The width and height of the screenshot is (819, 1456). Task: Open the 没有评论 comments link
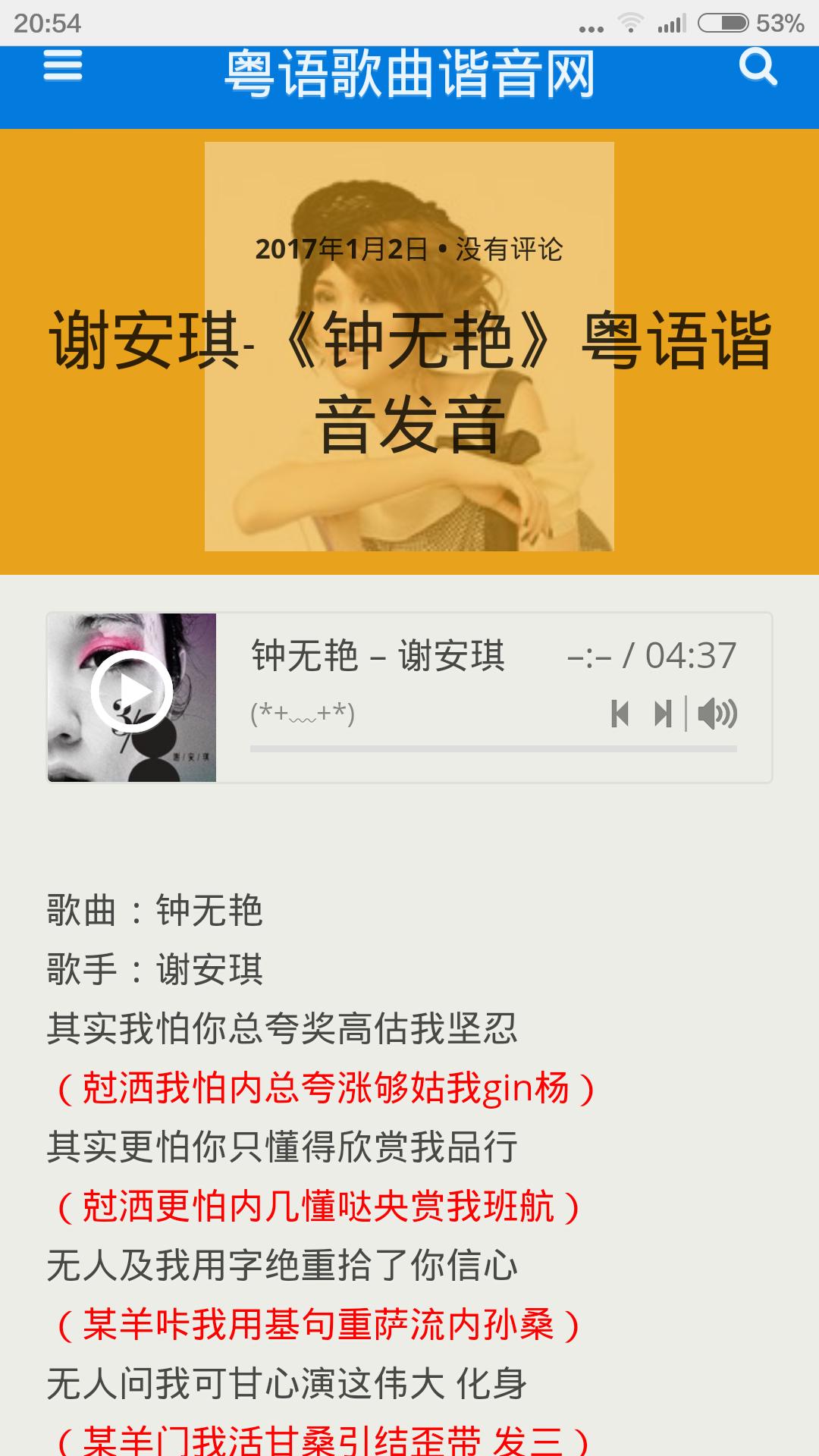click(x=509, y=249)
